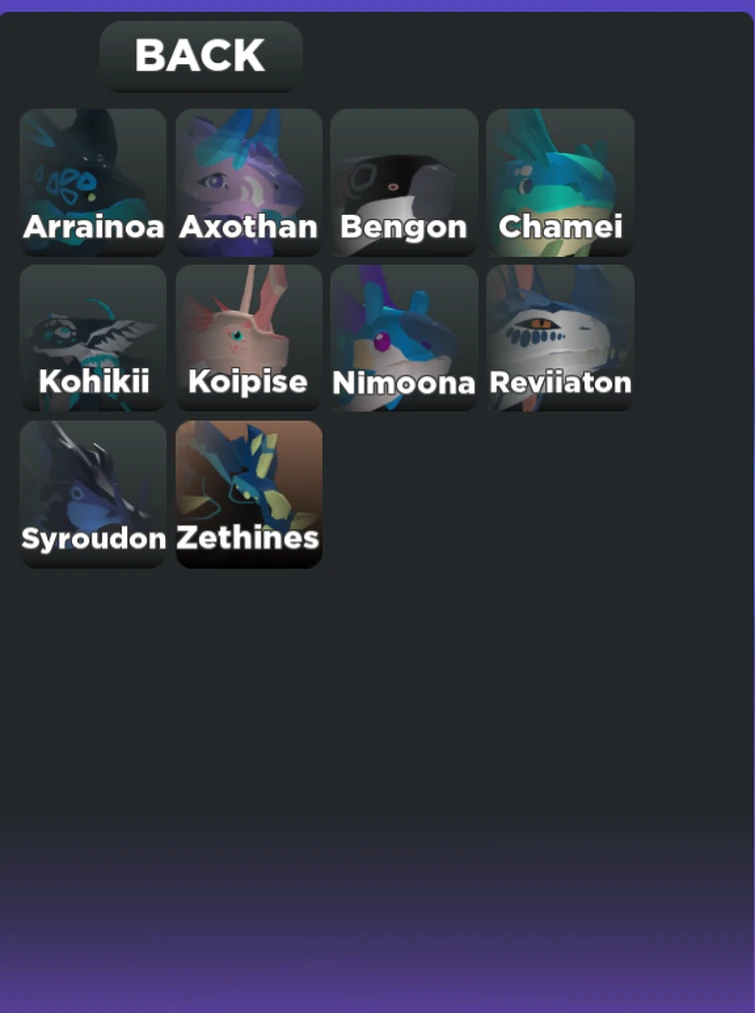Image resolution: width=755 pixels, height=1013 pixels.
Task: Choose the Bengon creature
Action: pos(404,182)
